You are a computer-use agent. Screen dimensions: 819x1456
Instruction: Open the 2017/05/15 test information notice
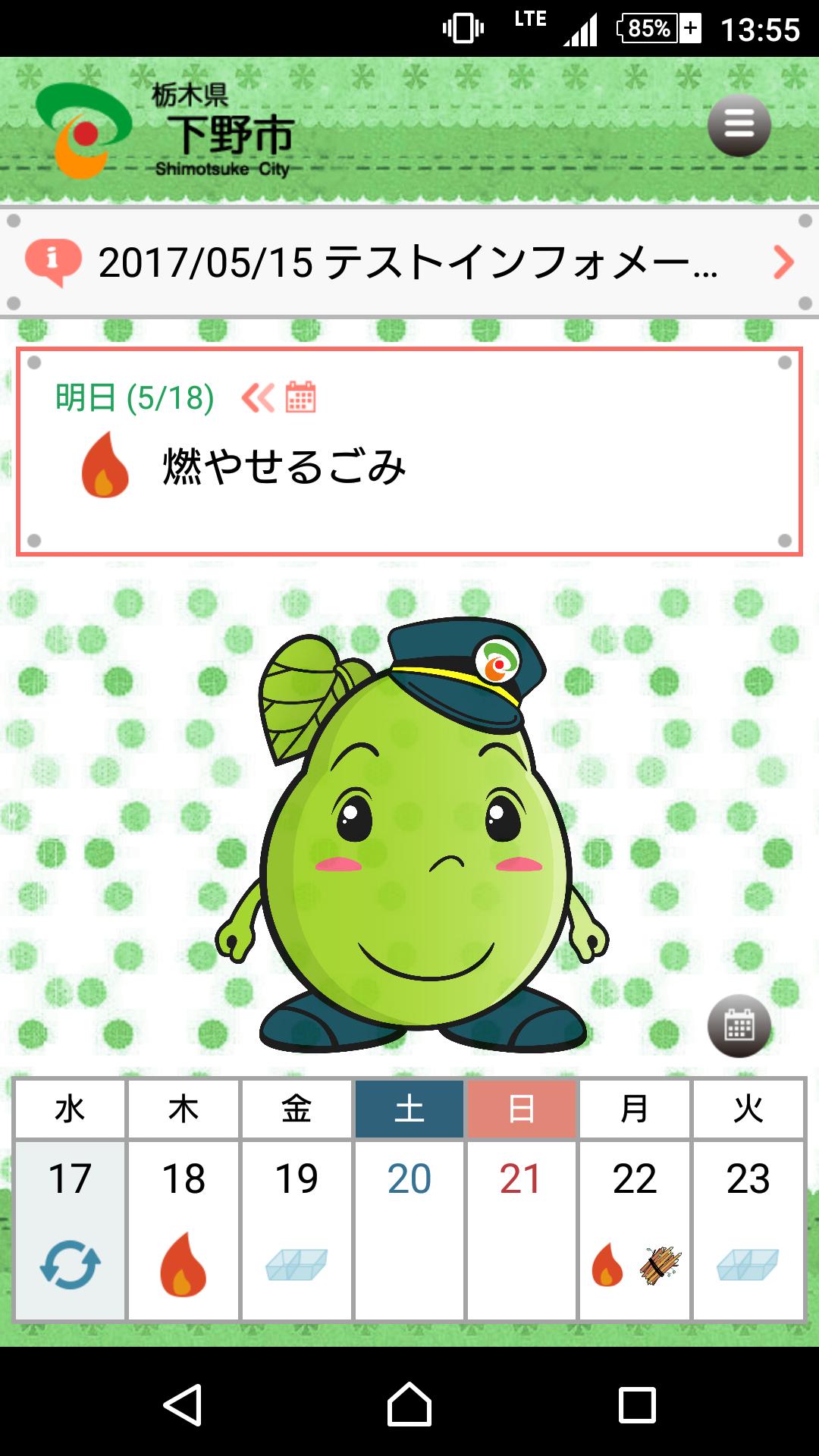409,262
